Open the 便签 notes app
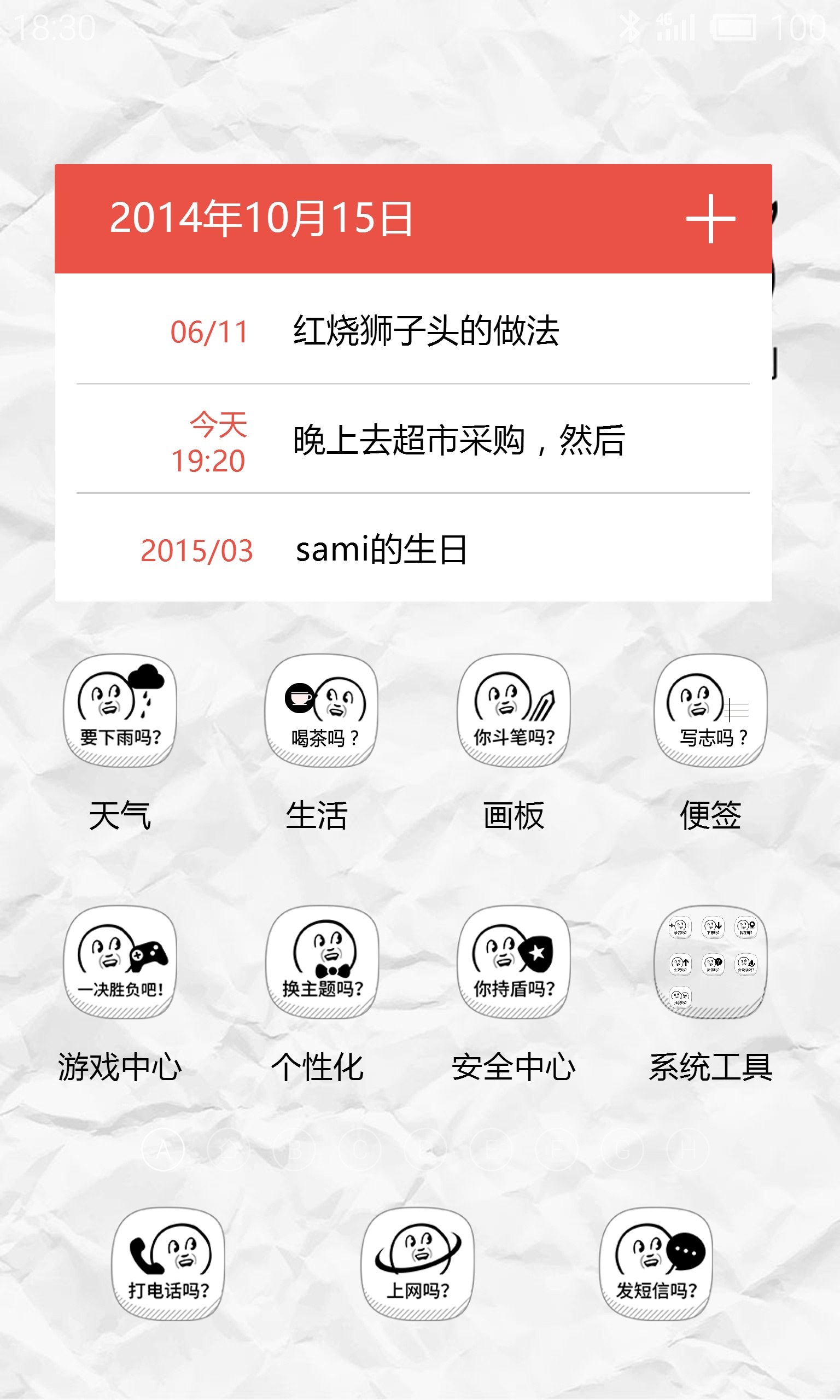 (x=710, y=711)
